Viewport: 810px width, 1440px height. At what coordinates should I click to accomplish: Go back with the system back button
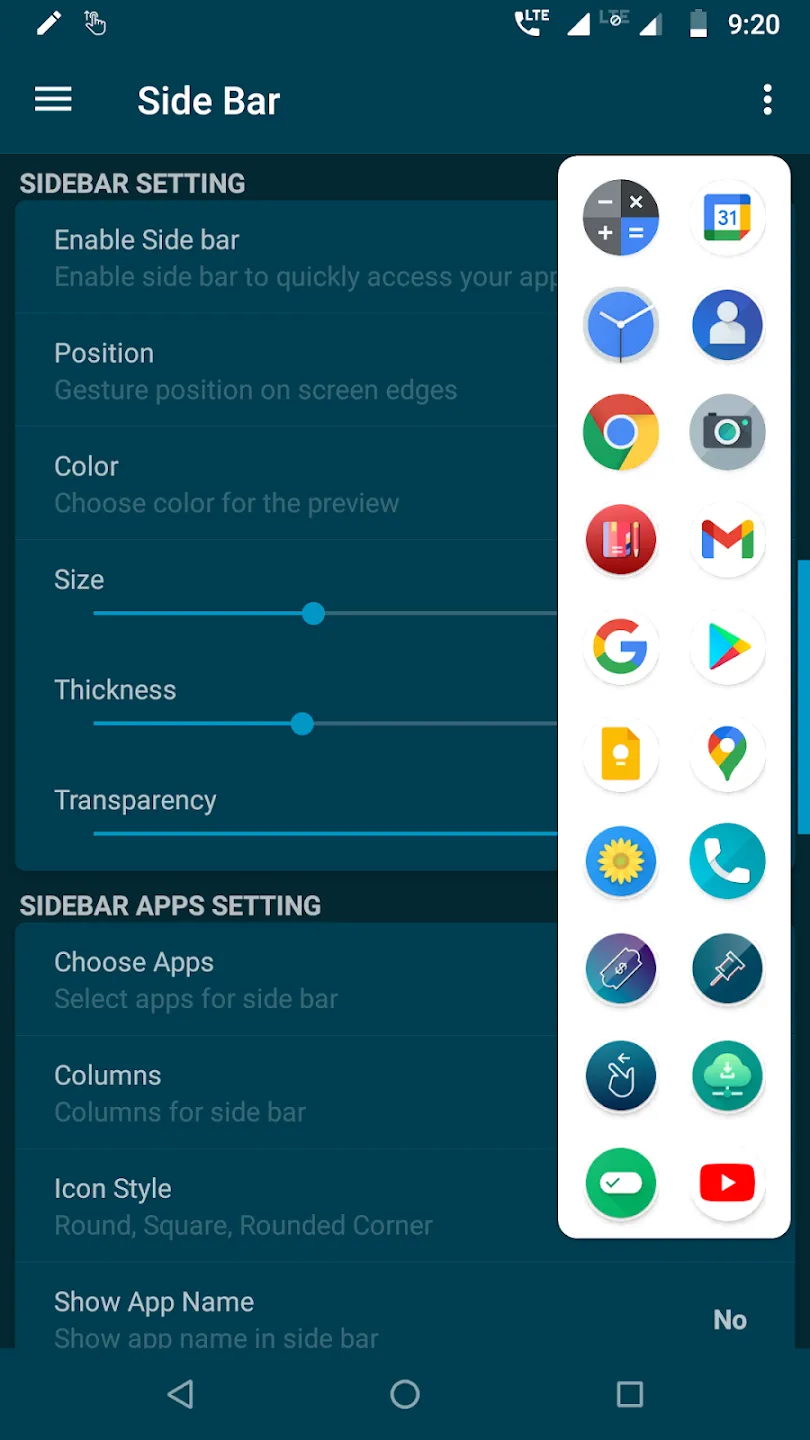tap(181, 1394)
